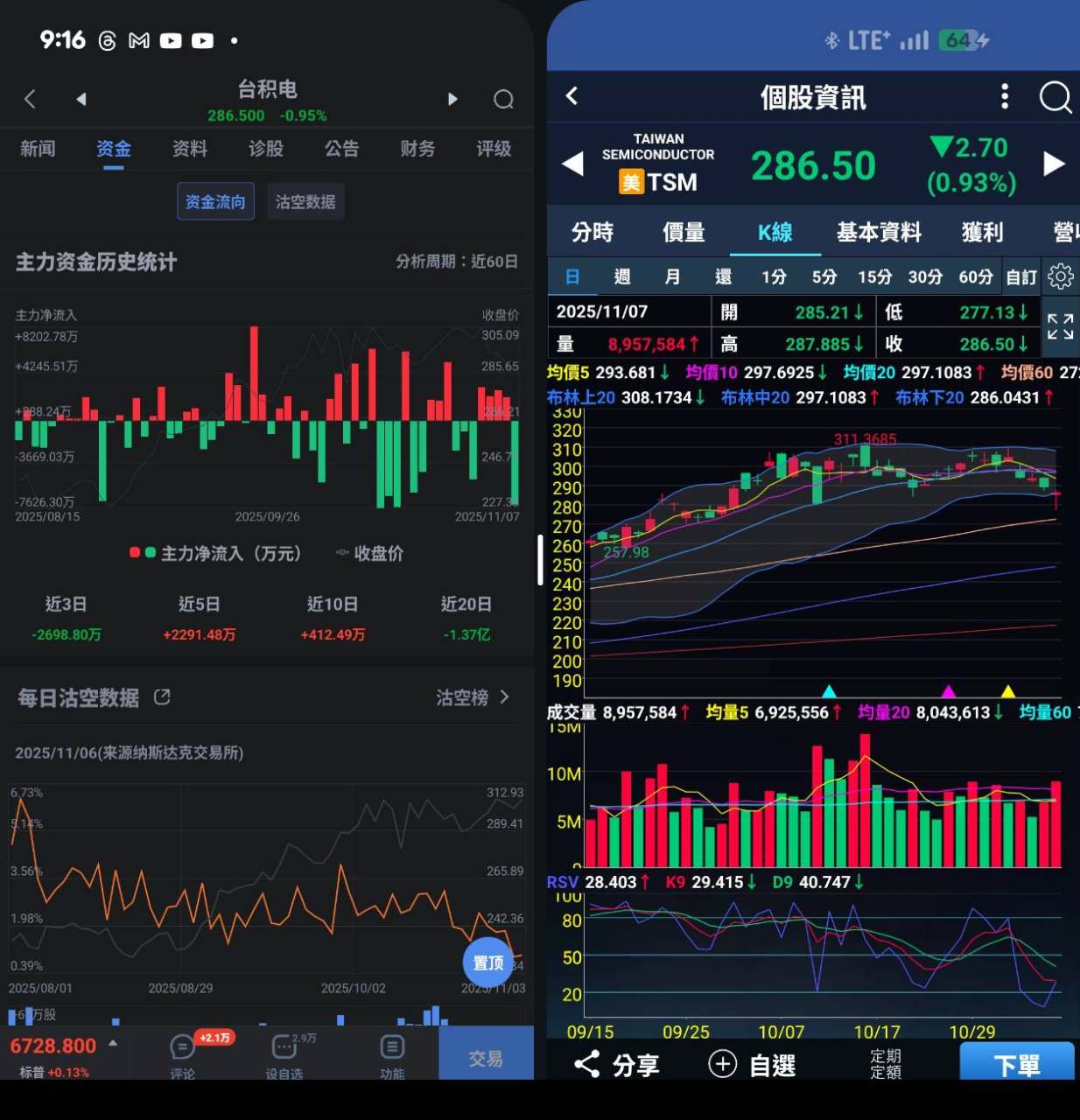Open the 财务 tab
The image size is (1080, 1120).
pyautogui.click(x=417, y=149)
